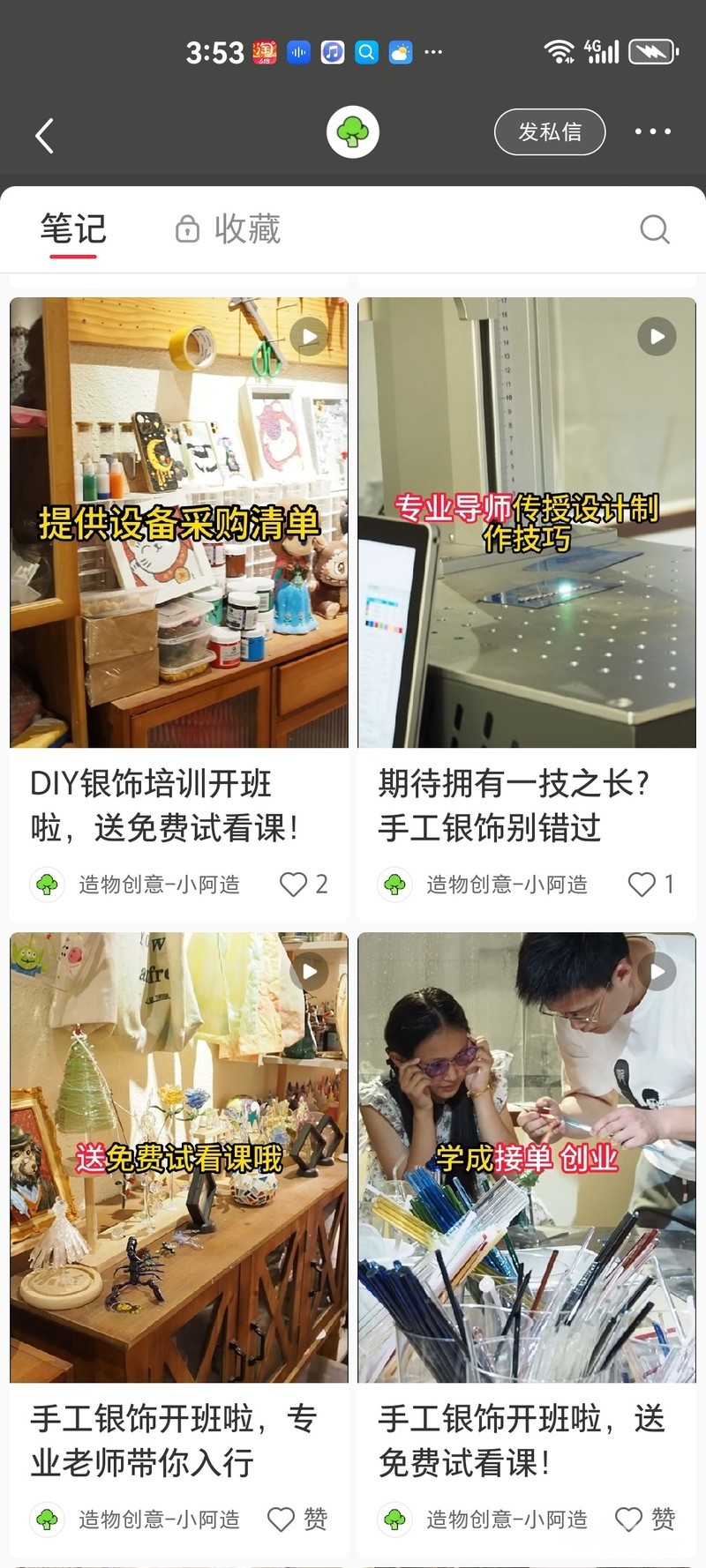This screenshot has width=706, height=1568.
Task: Open the note "手工银饰开班啦，送免费试看课!"
Action: (x=527, y=1157)
